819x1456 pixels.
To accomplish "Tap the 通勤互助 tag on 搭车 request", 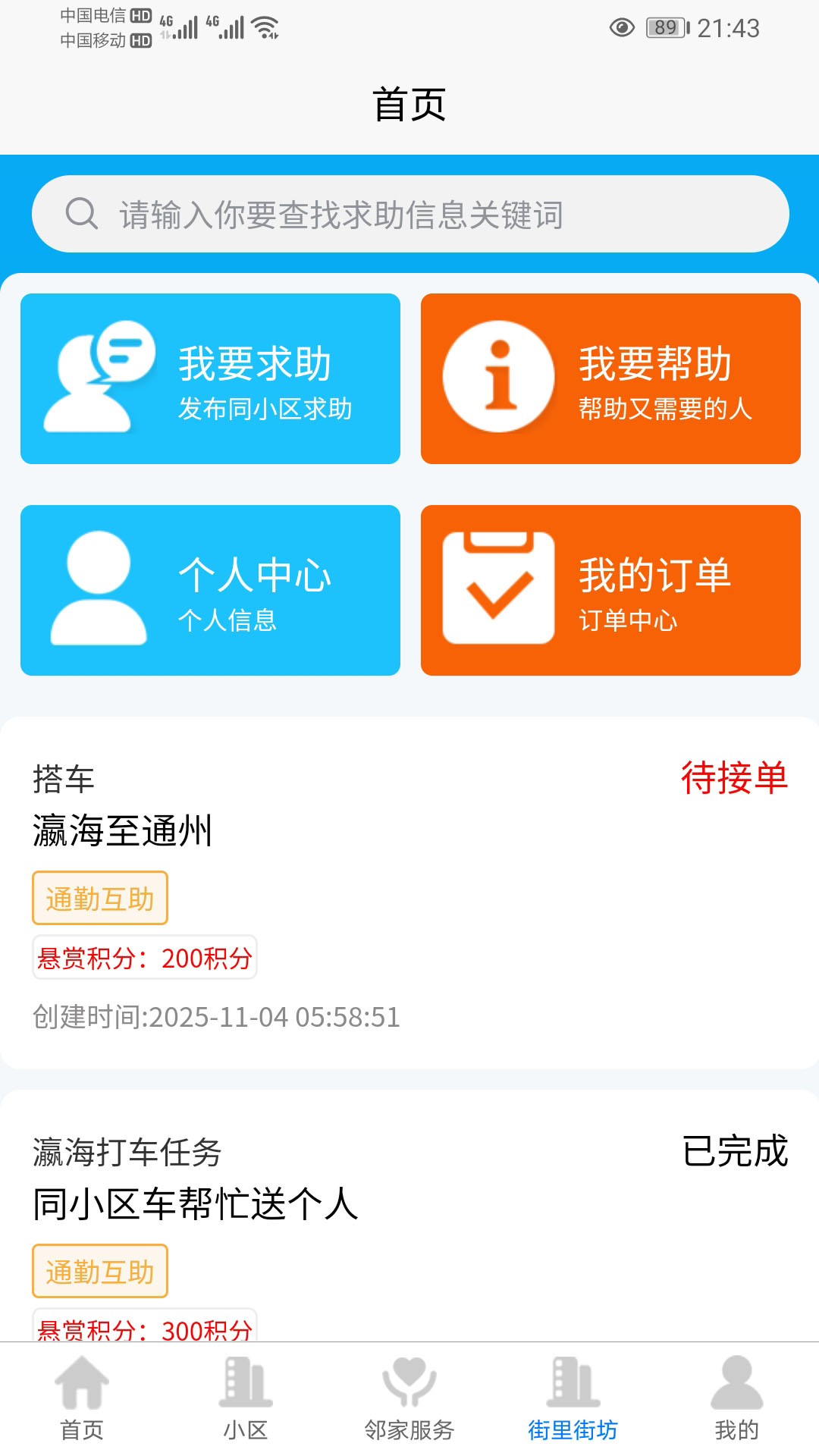I will [99, 899].
